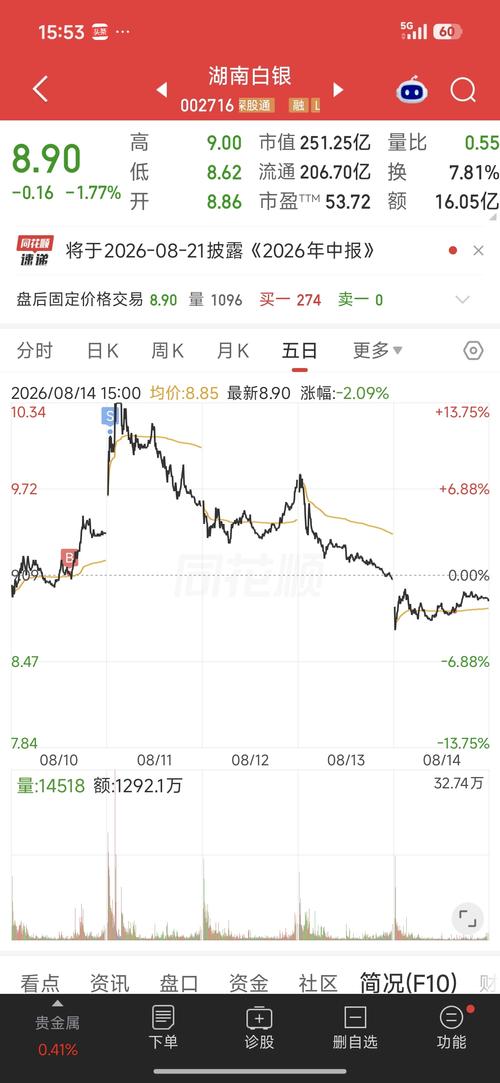Switch to the 周K chart tab
The image size is (500, 1083).
click(x=167, y=351)
